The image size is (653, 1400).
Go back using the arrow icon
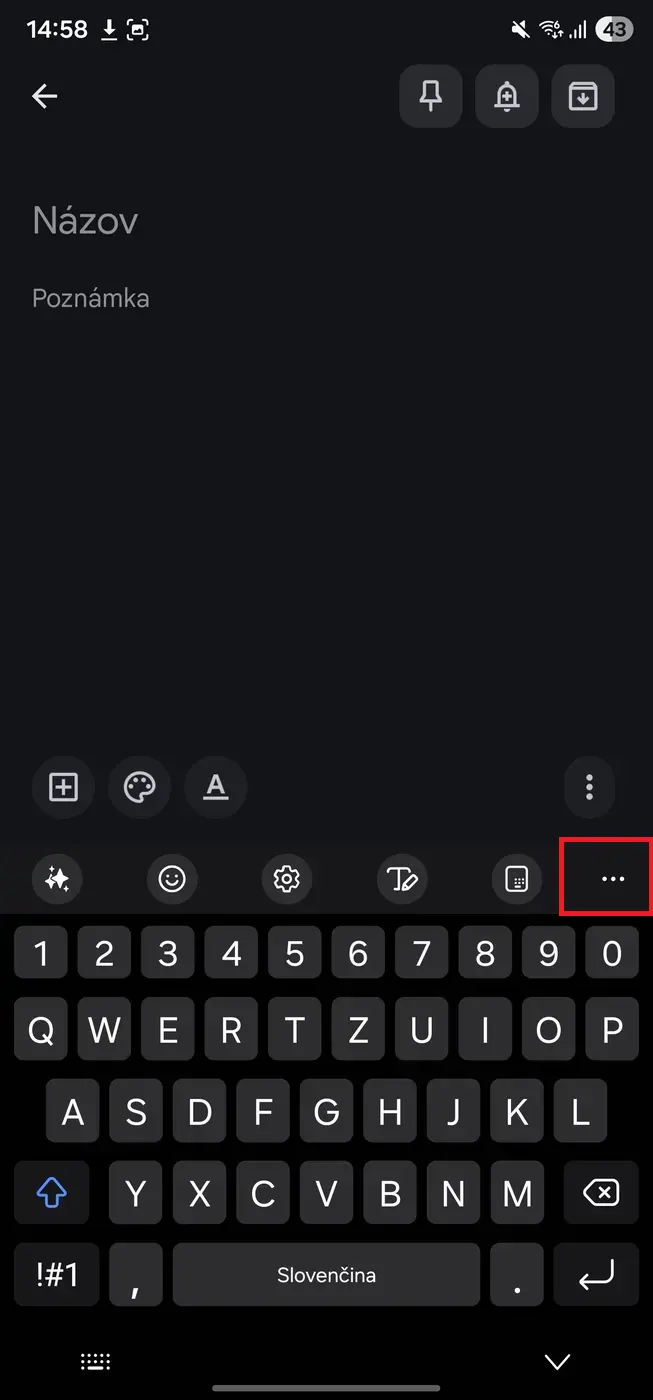click(45, 96)
